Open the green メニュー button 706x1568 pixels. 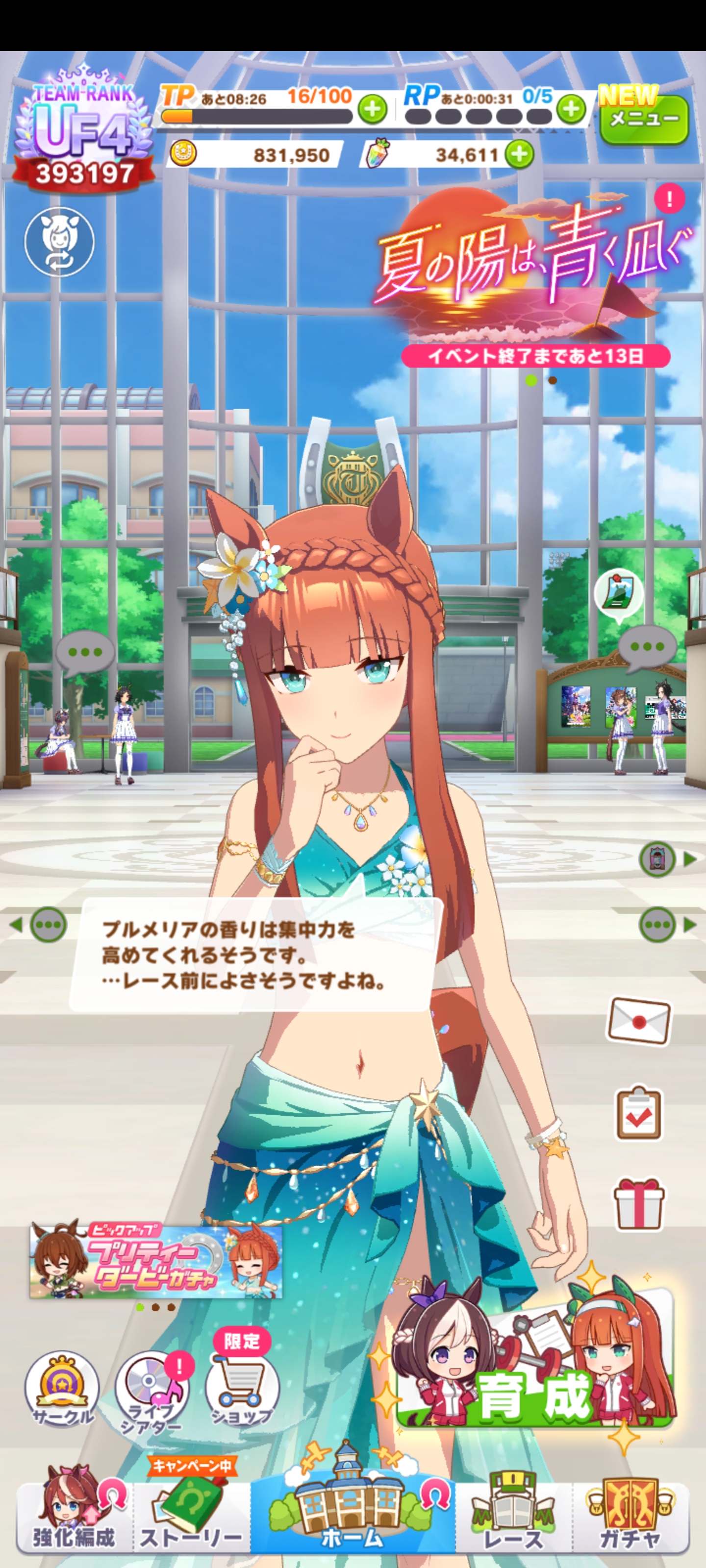point(643,119)
